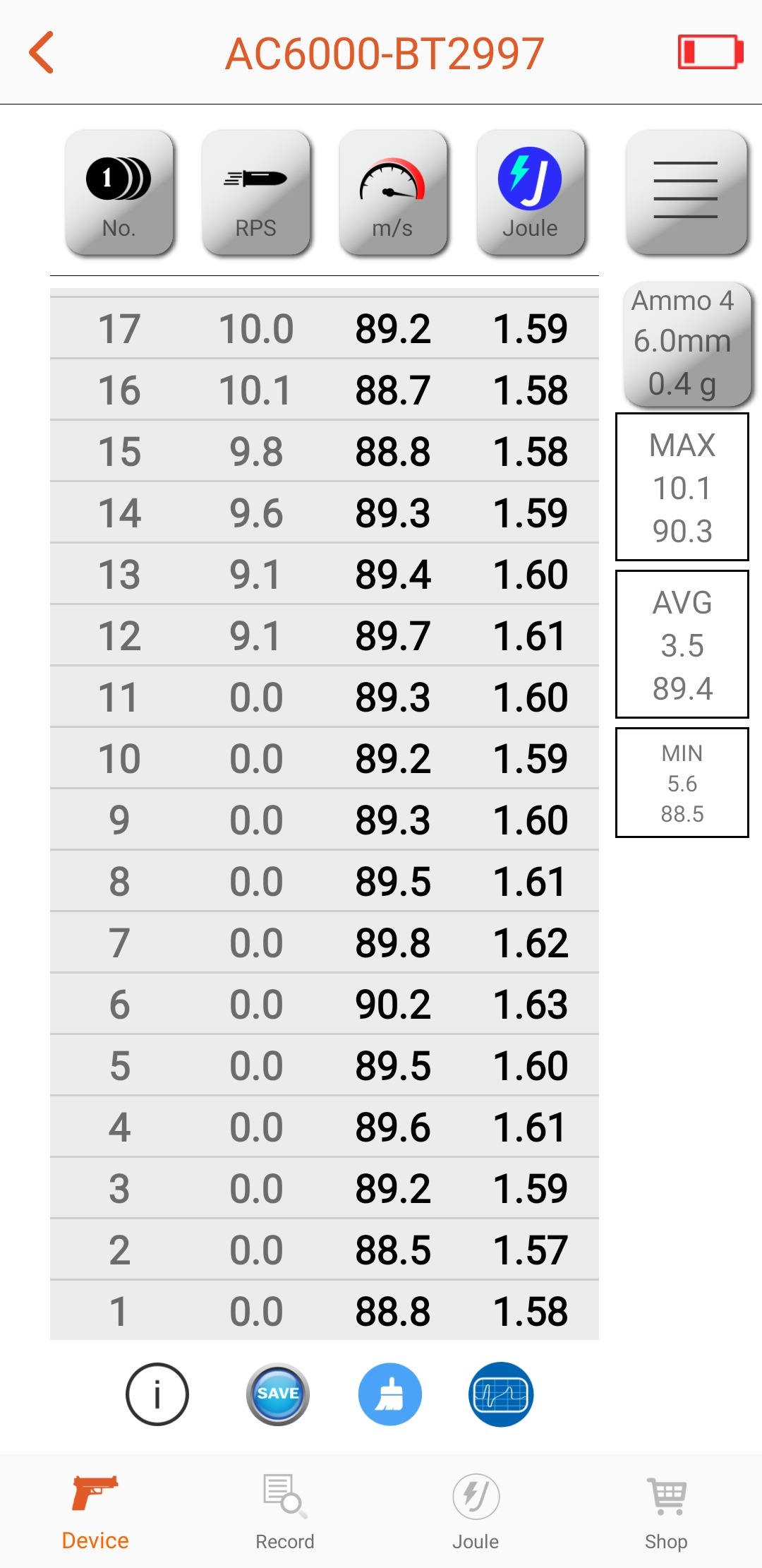
Task: Tap the m/s speed unit button
Action: point(393,192)
